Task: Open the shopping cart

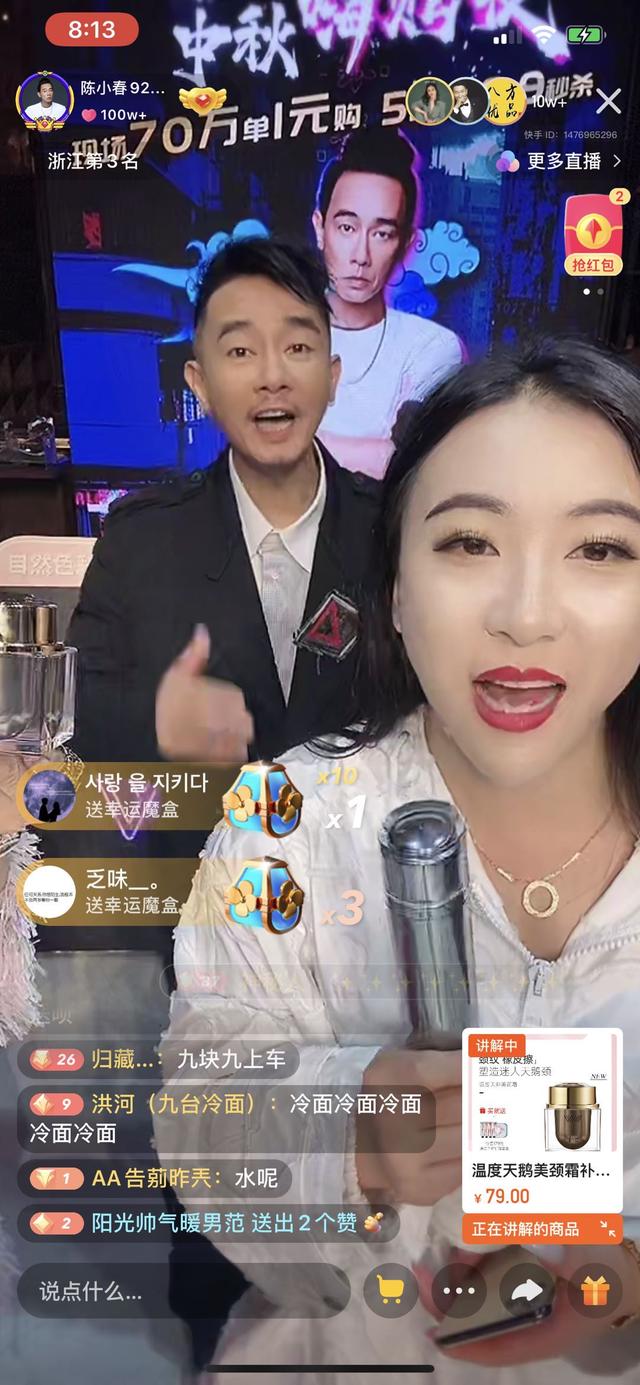Action: point(390,1291)
